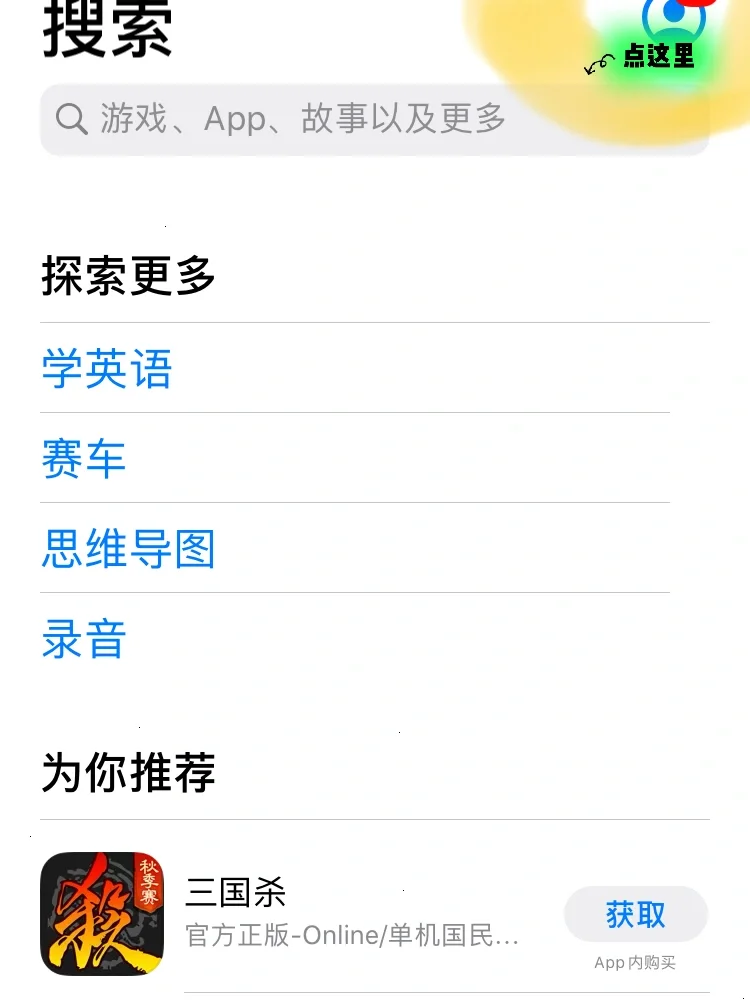Select the 思维导图 suggestion
This screenshot has height=1000, width=750.
click(128, 550)
